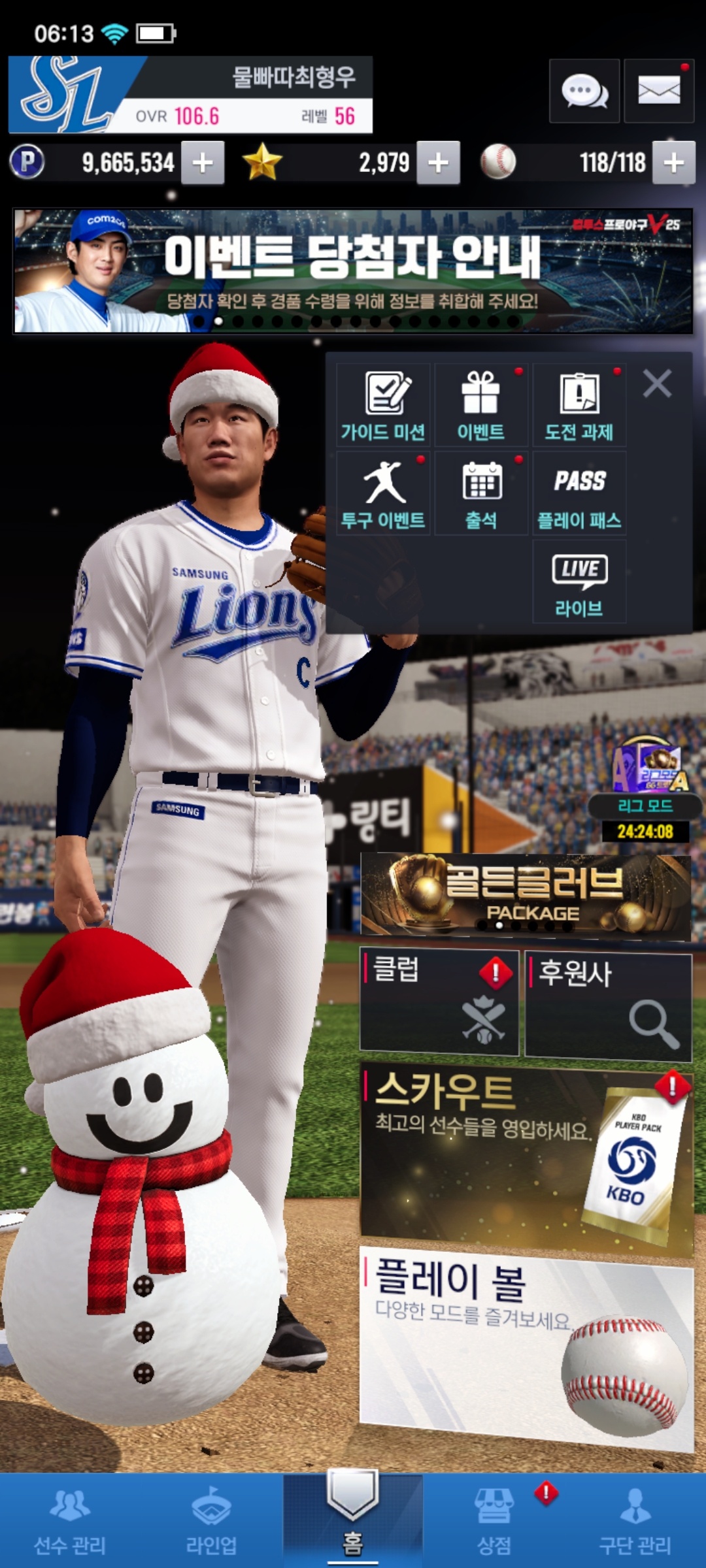Open the 후원사 card
The width and height of the screenshot is (706, 1568).
(x=608, y=1005)
